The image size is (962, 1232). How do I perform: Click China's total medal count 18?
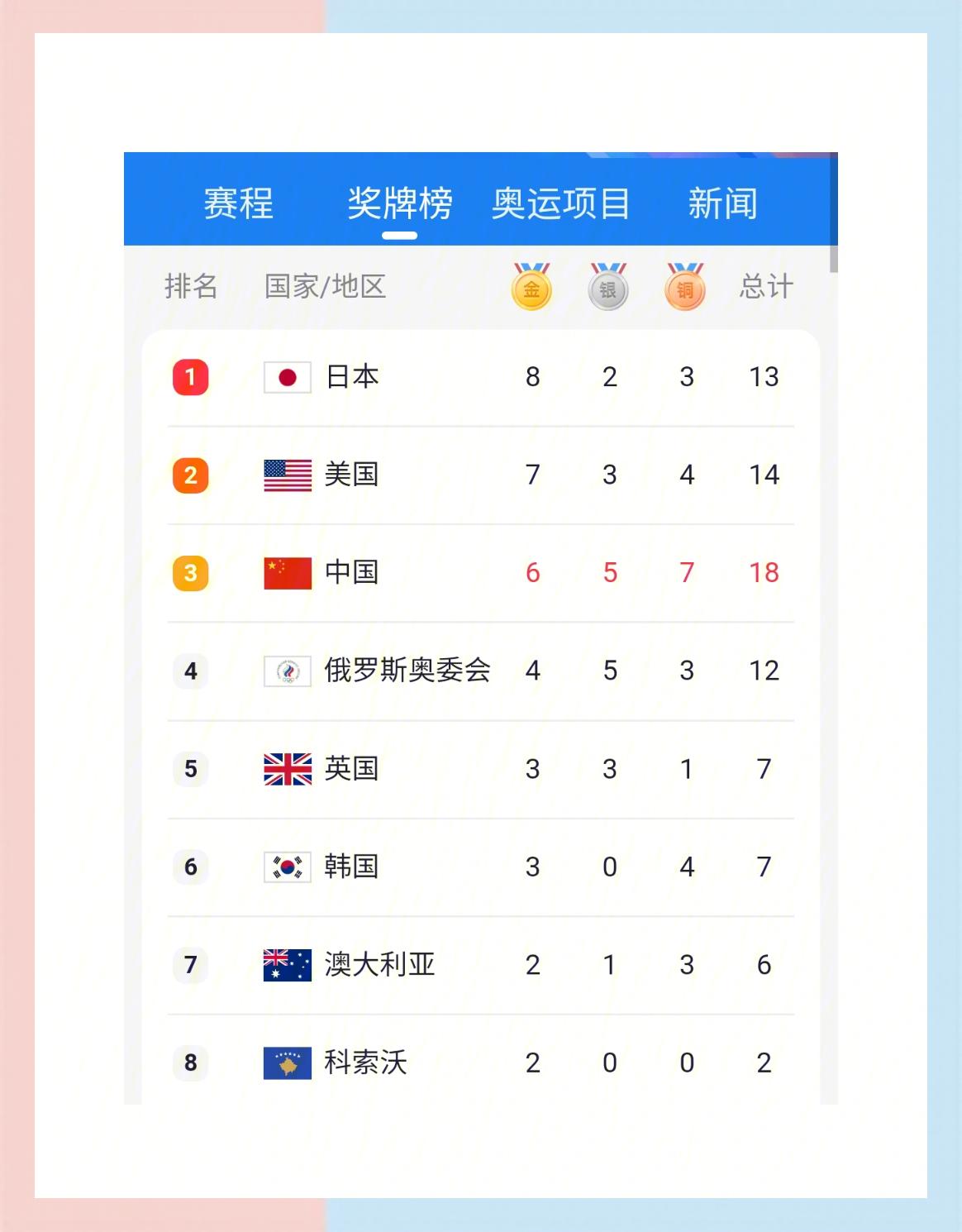tap(763, 572)
